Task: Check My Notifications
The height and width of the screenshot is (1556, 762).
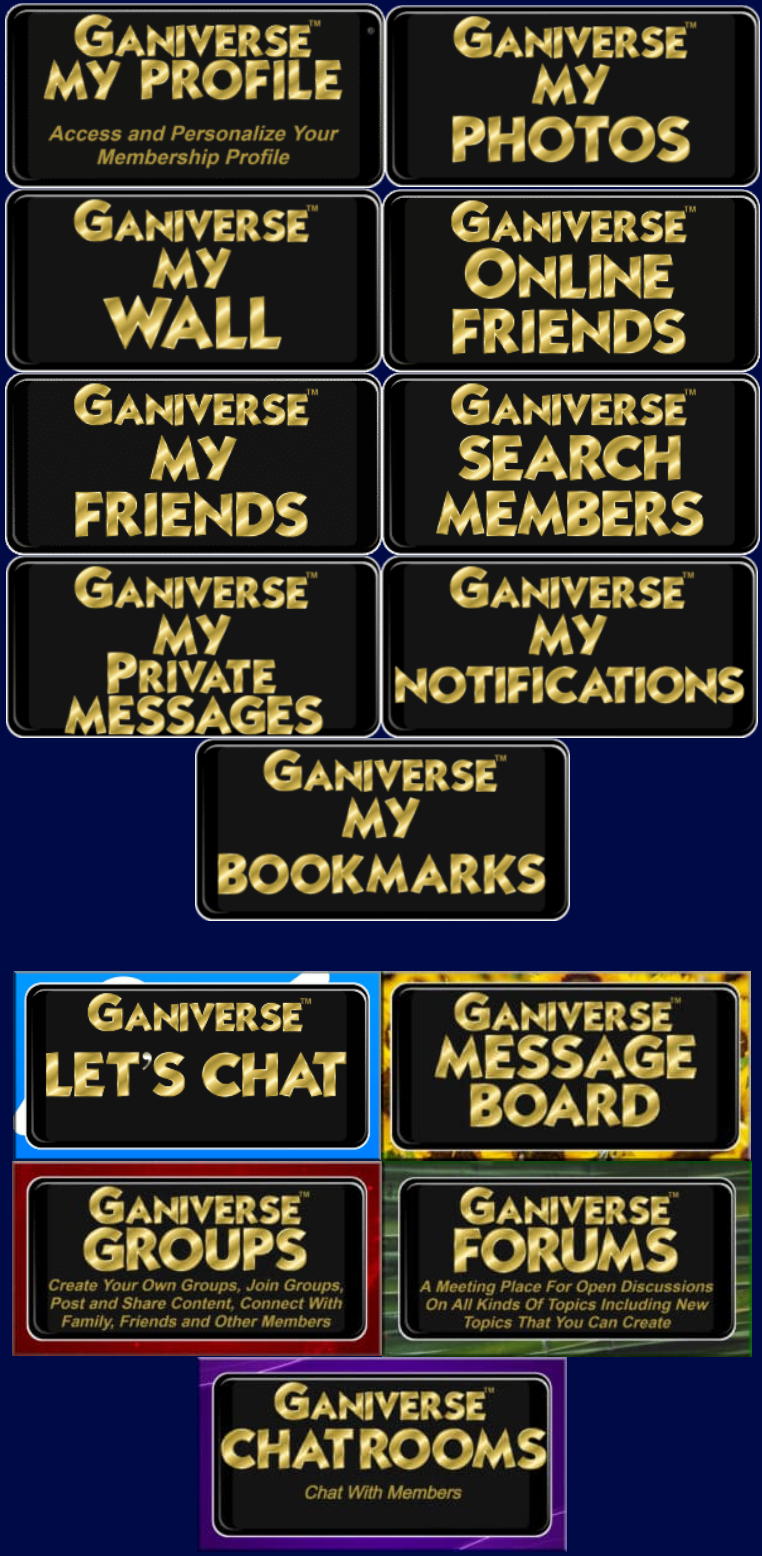Action: click(571, 648)
